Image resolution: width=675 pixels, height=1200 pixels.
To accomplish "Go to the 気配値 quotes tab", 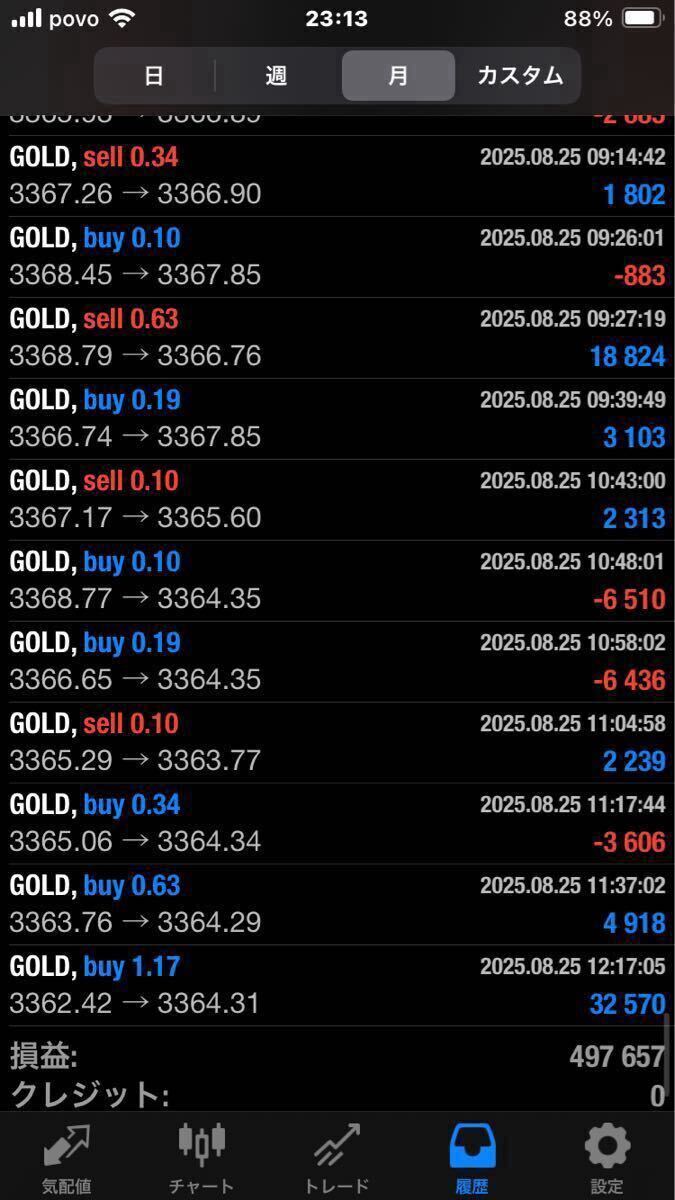I will coord(67,1158).
